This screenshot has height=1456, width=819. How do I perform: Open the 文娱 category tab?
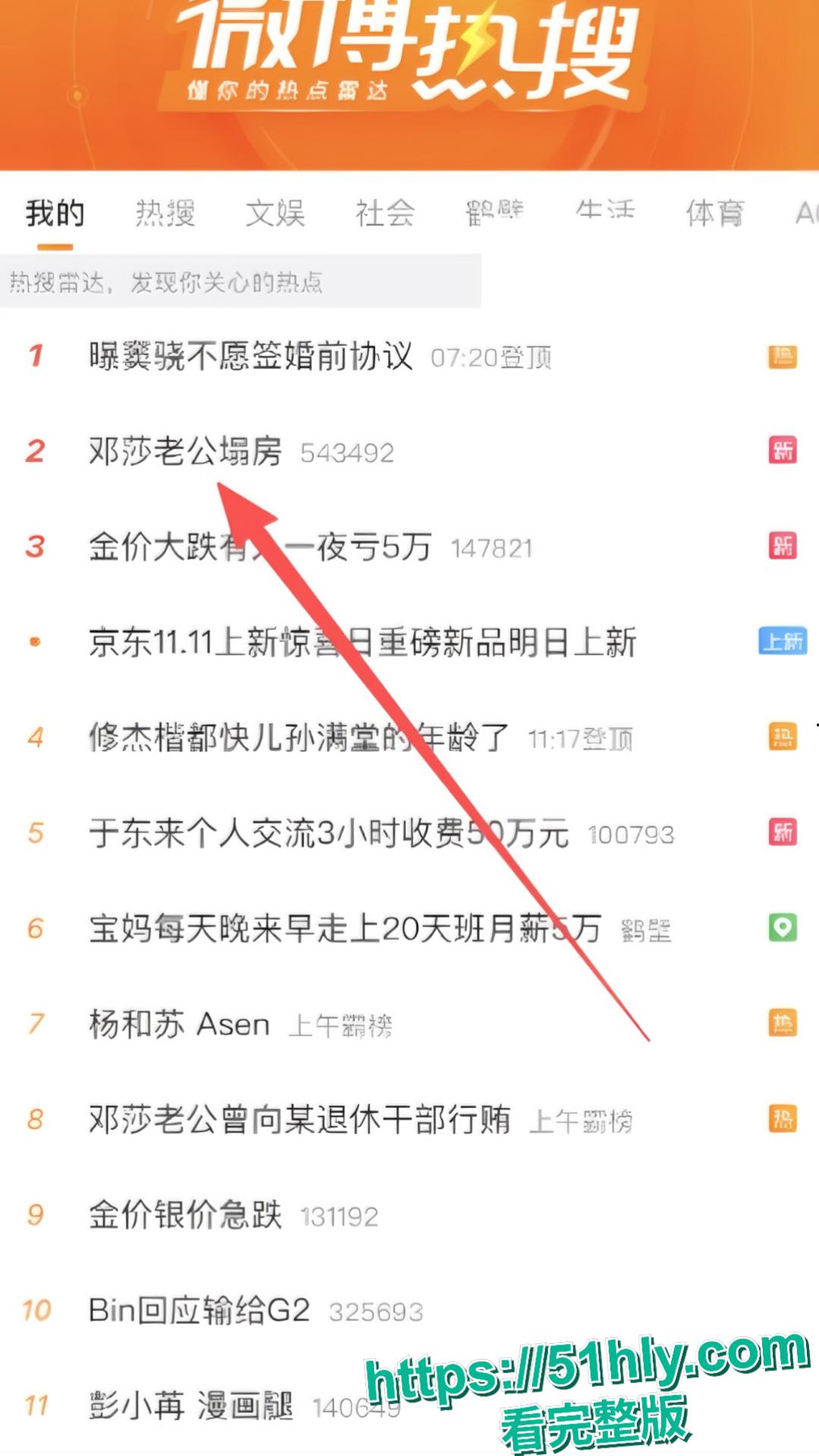click(x=275, y=213)
